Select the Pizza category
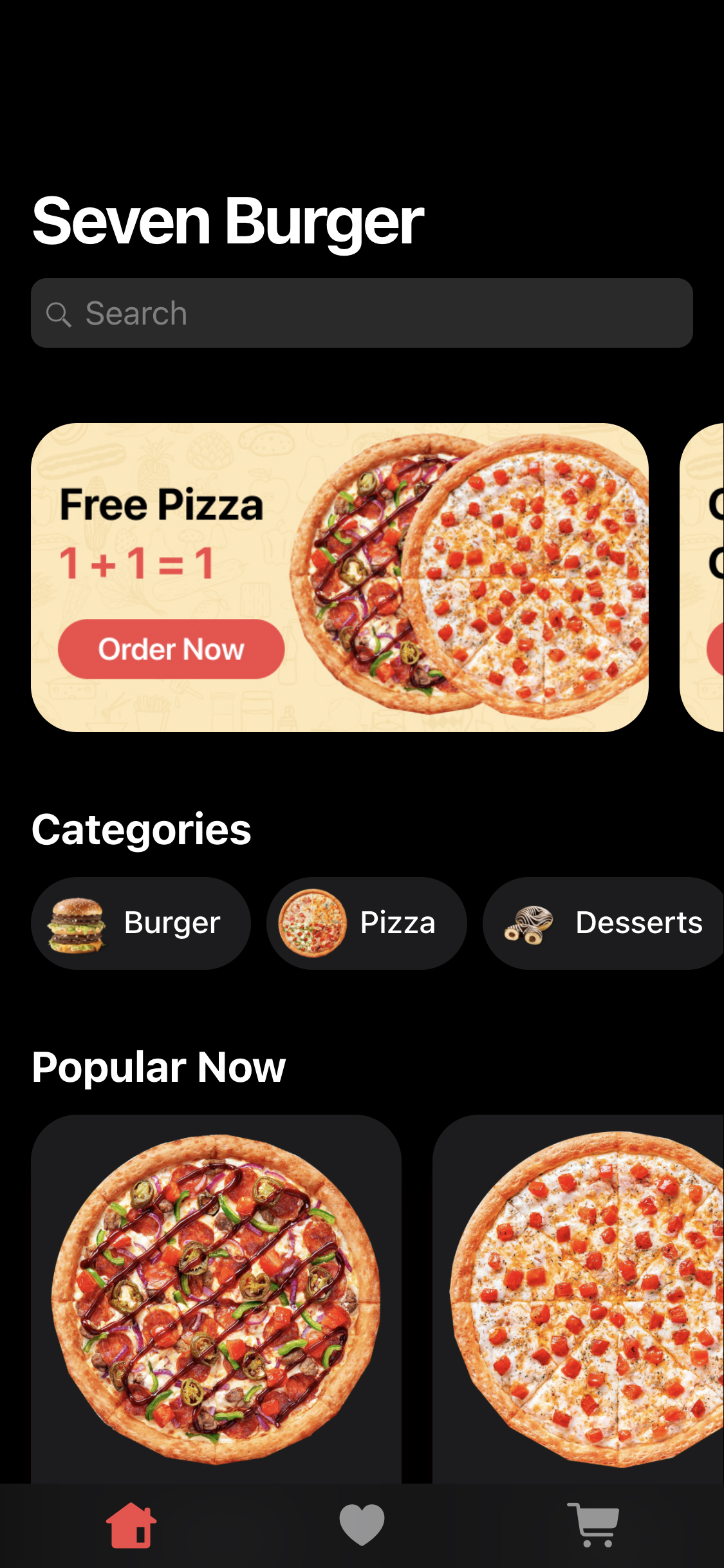 pos(367,923)
